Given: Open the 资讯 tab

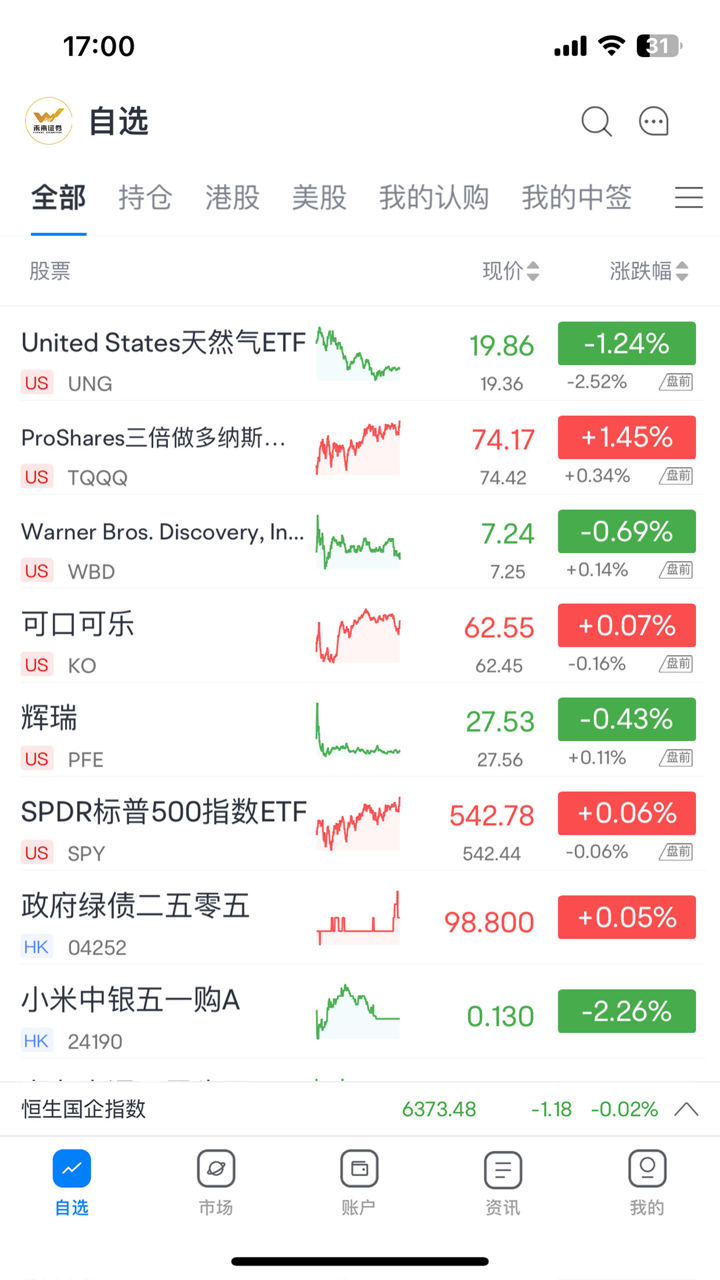Looking at the screenshot, I should (502, 1183).
